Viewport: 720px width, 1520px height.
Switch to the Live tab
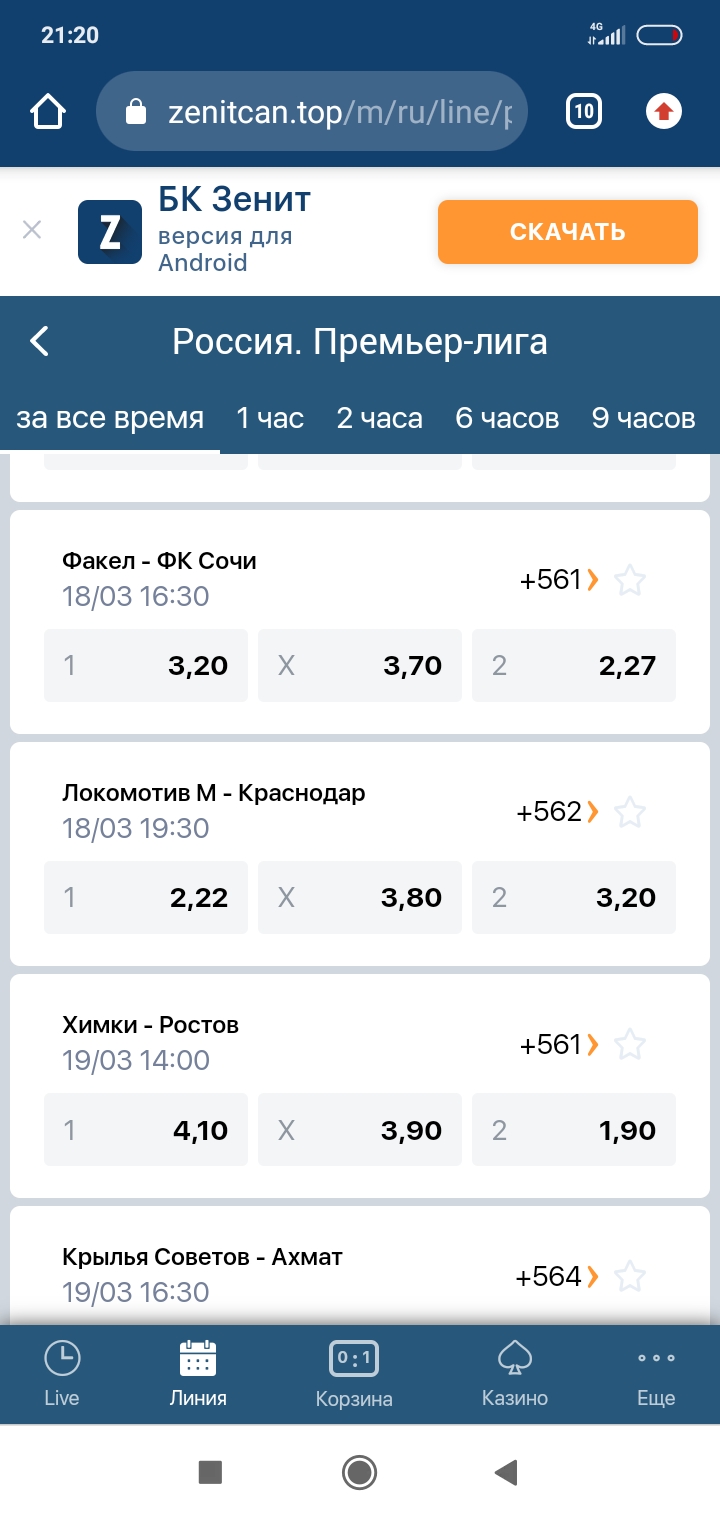click(62, 1374)
